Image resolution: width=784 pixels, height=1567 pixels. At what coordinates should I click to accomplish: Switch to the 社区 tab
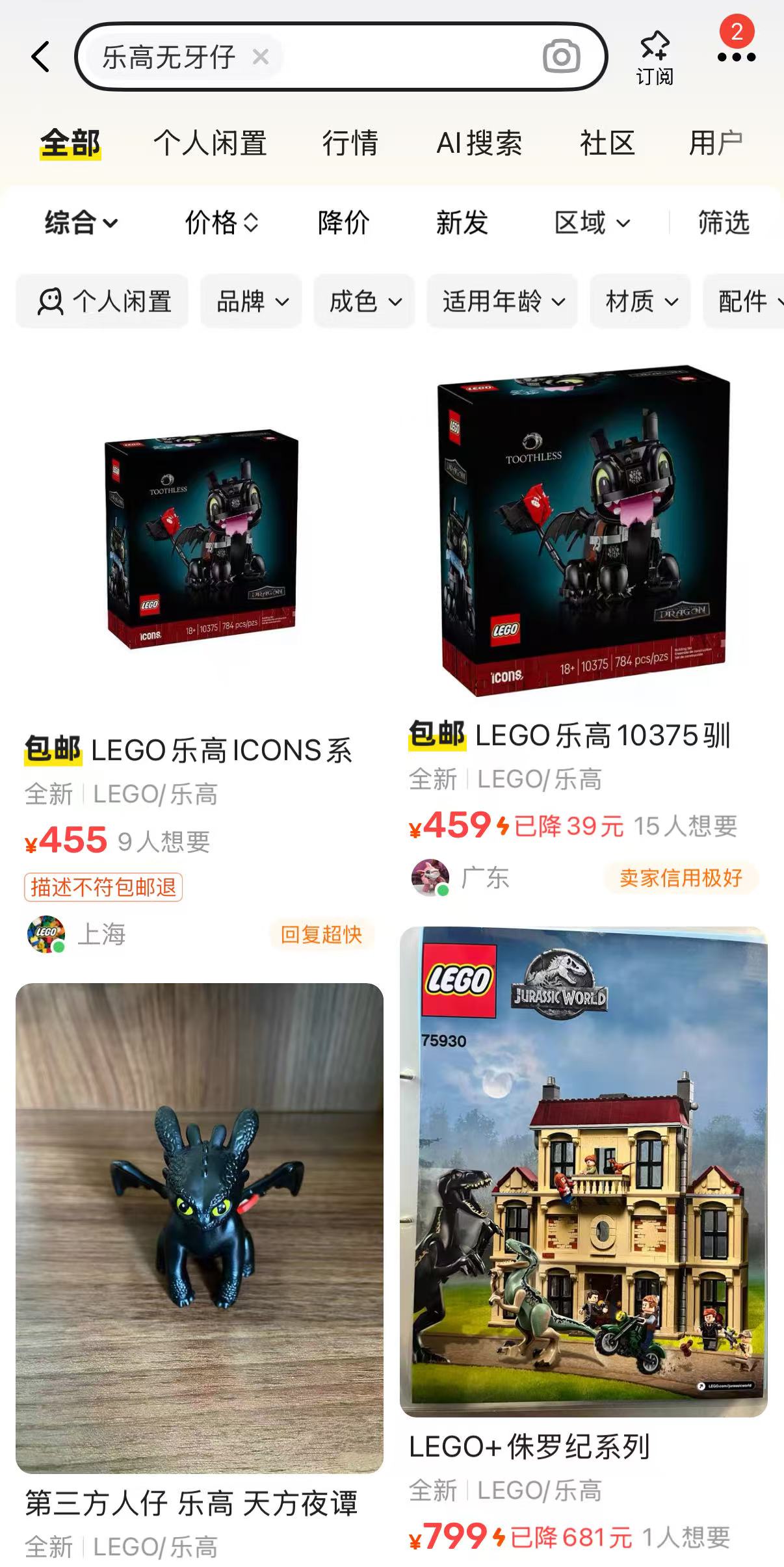pos(607,143)
